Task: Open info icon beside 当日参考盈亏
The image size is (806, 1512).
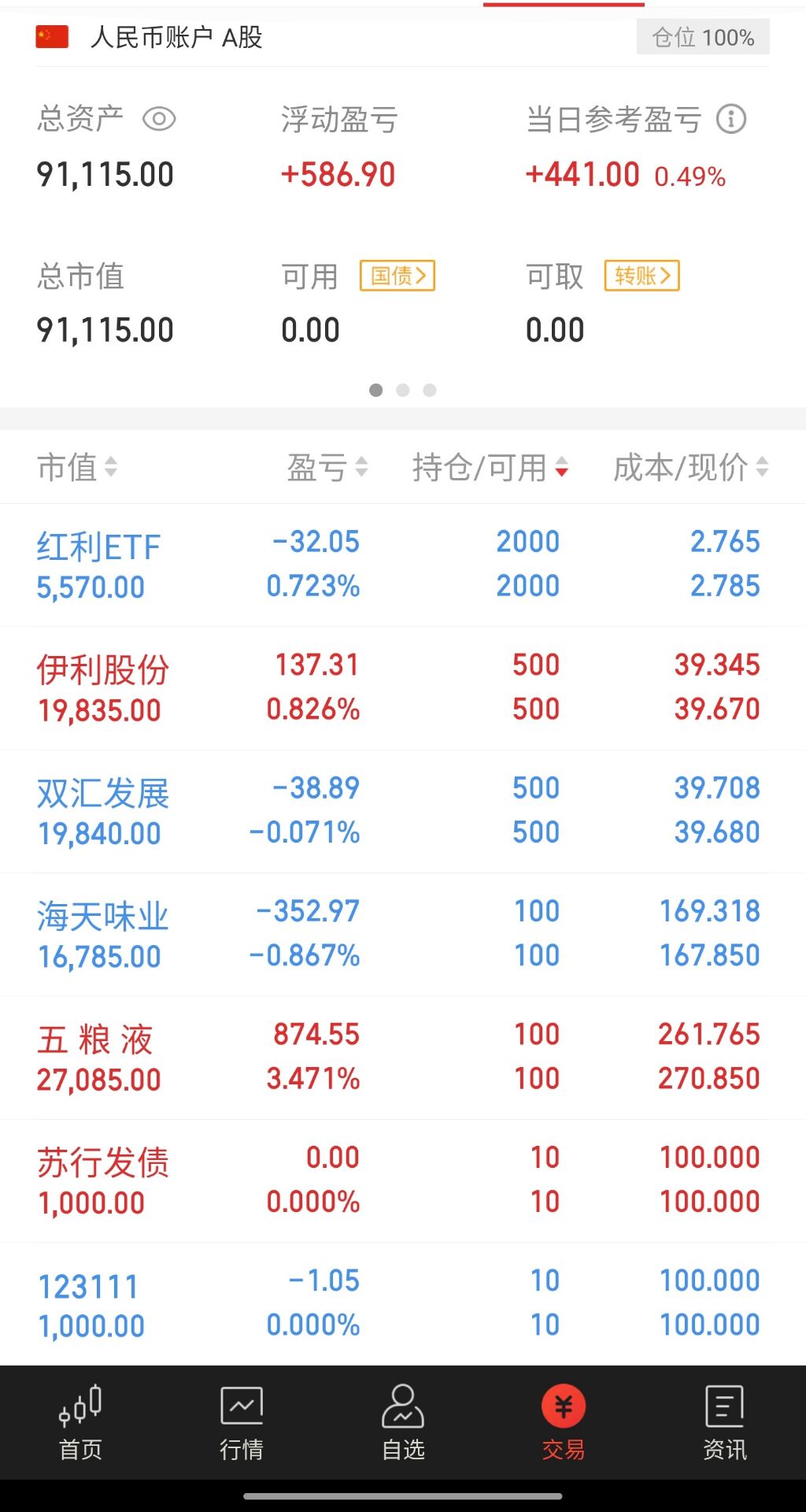Action: 731,120
